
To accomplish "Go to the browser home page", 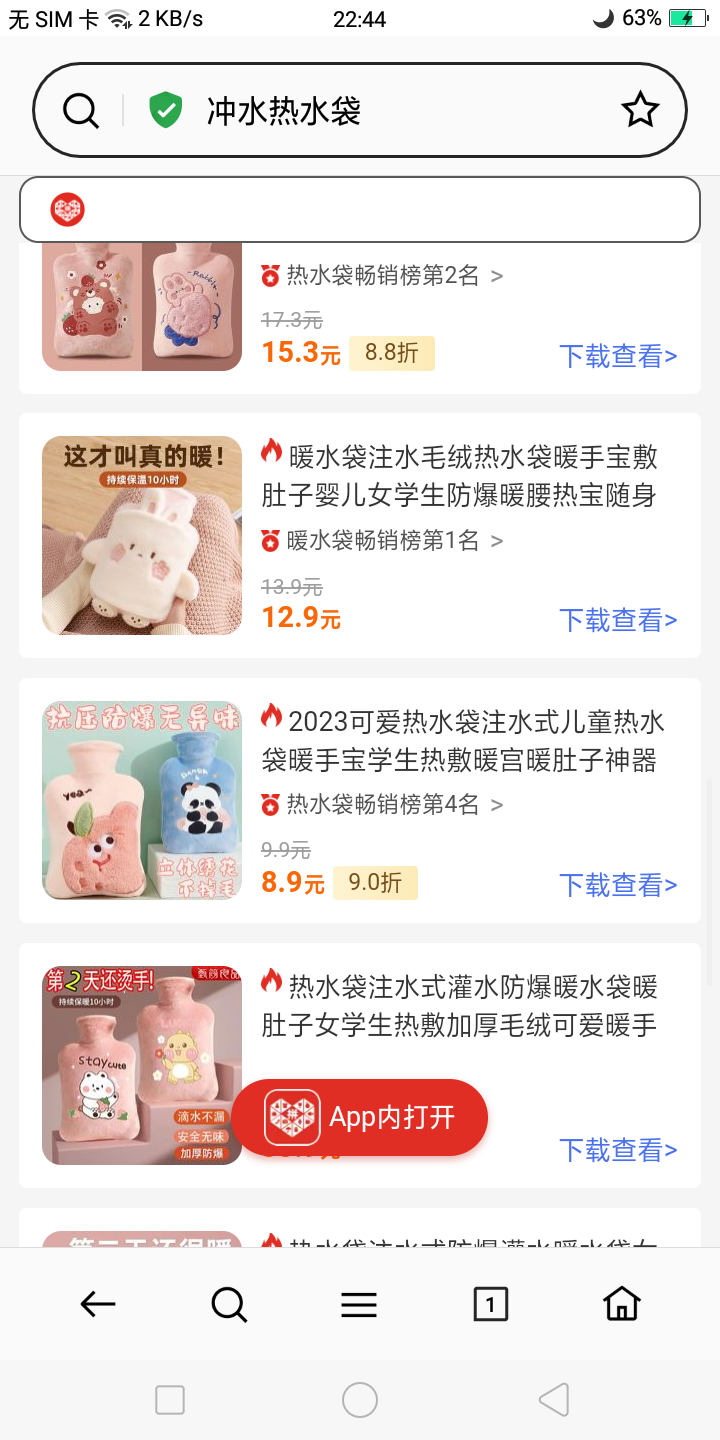I will [x=621, y=1304].
